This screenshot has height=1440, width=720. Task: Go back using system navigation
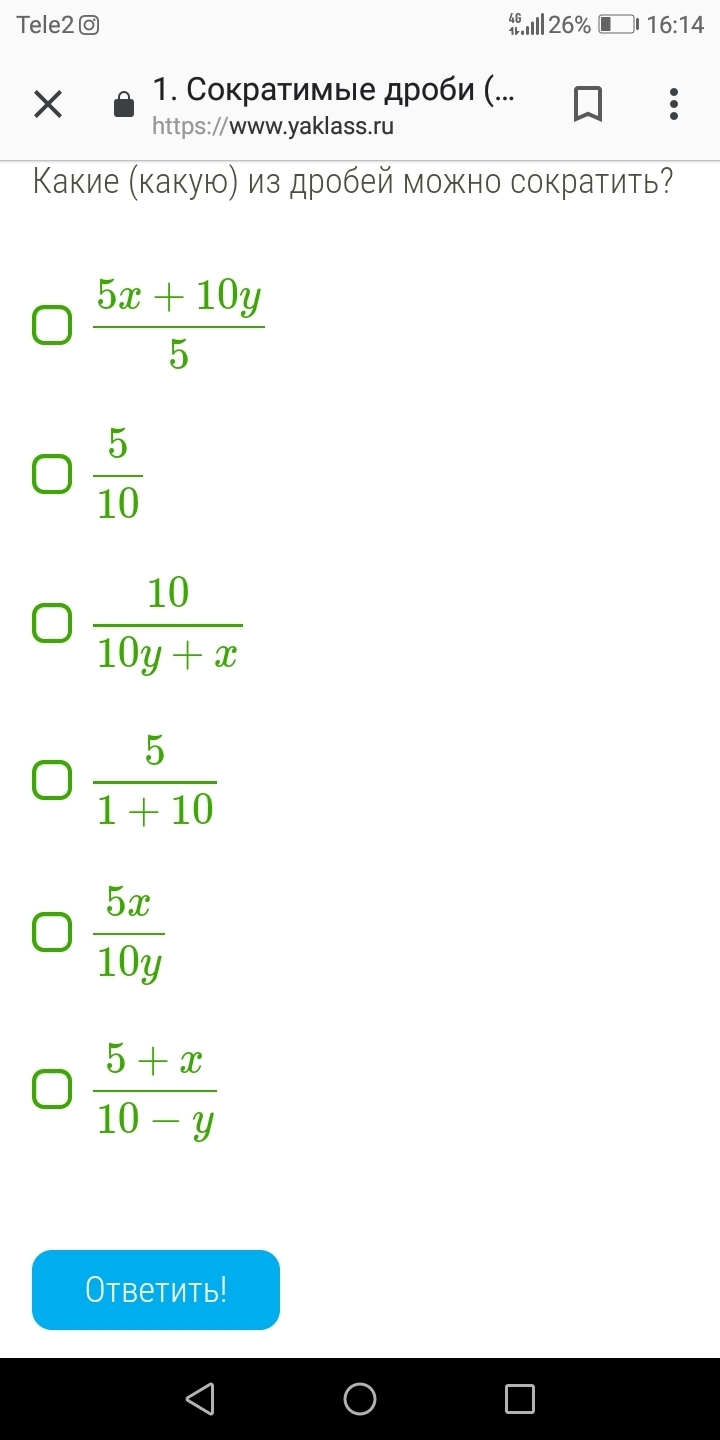200,1398
